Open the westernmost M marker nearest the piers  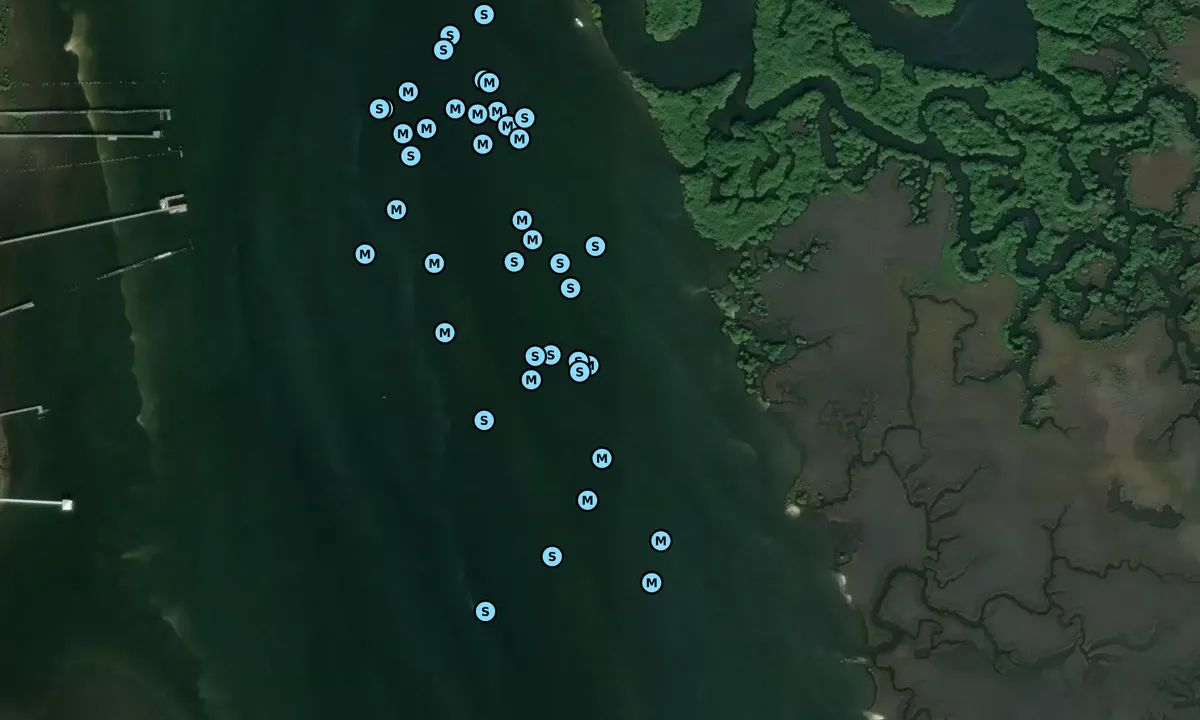[x=365, y=254]
